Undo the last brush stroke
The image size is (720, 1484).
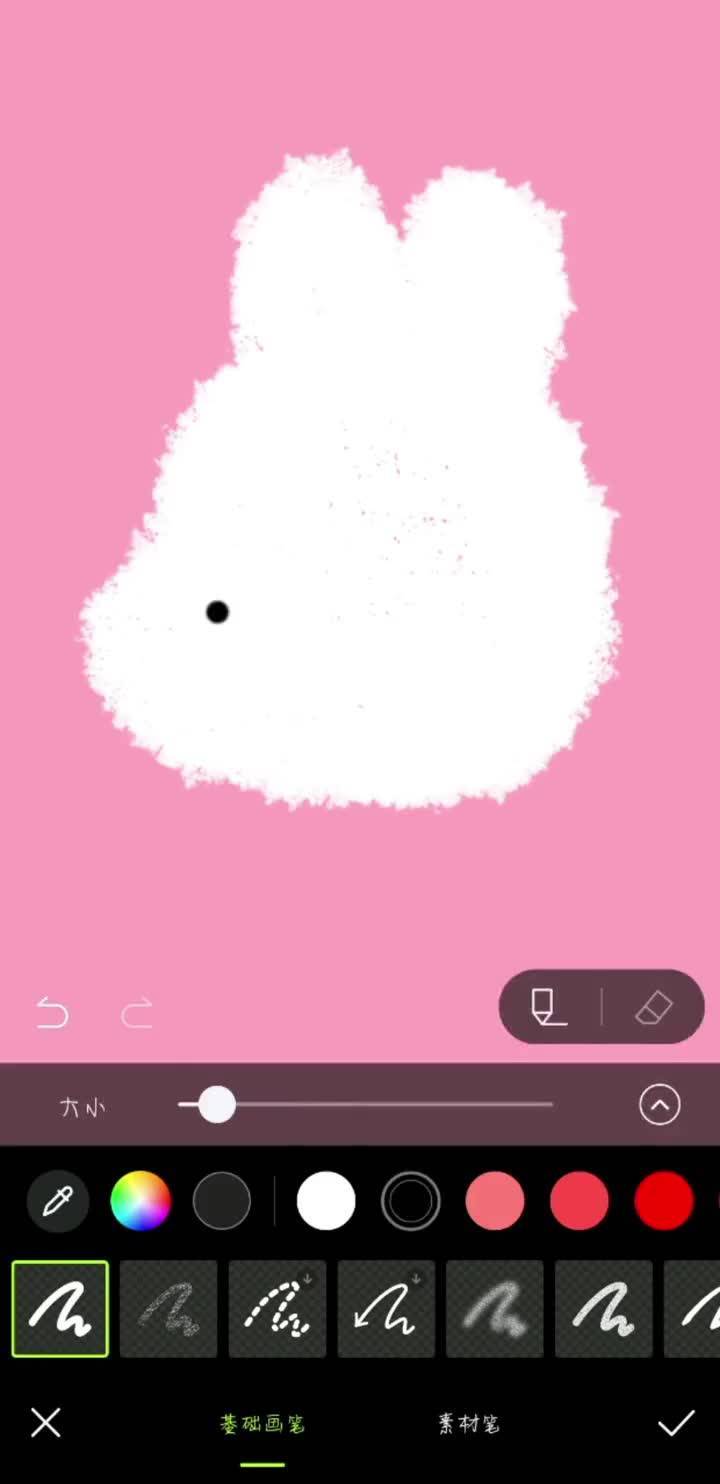pyautogui.click(x=51, y=1013)
